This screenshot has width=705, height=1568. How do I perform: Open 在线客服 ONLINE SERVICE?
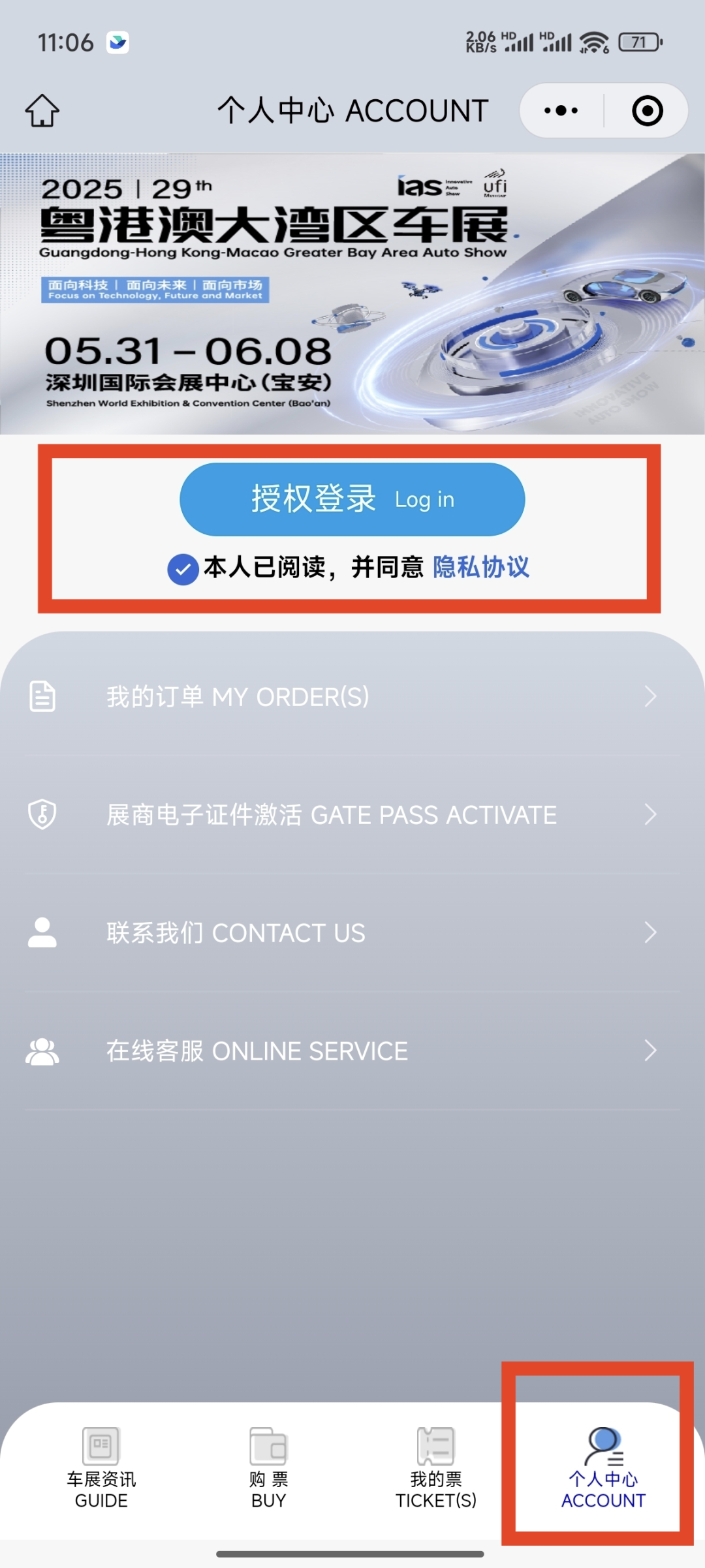click(x=352, y=1051)
